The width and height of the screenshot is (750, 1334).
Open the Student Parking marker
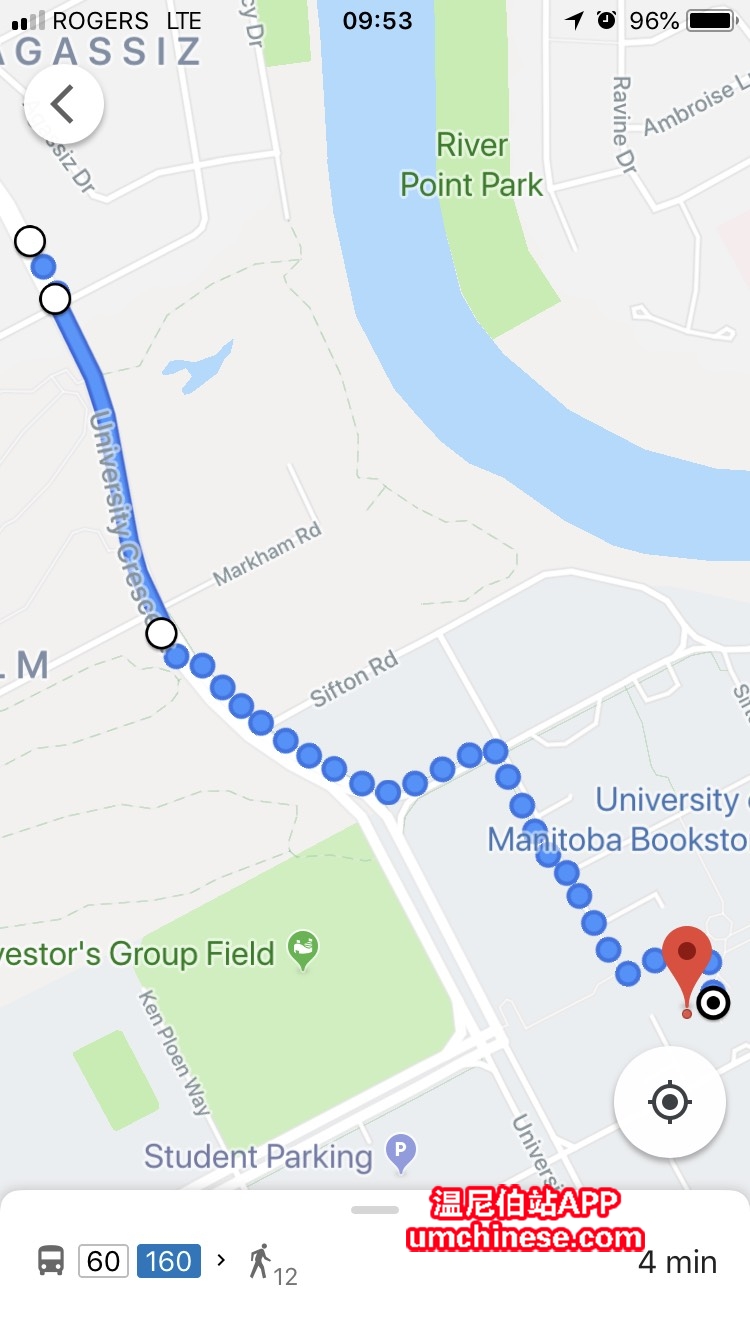pyautogui.click(x=401, y=1156)
